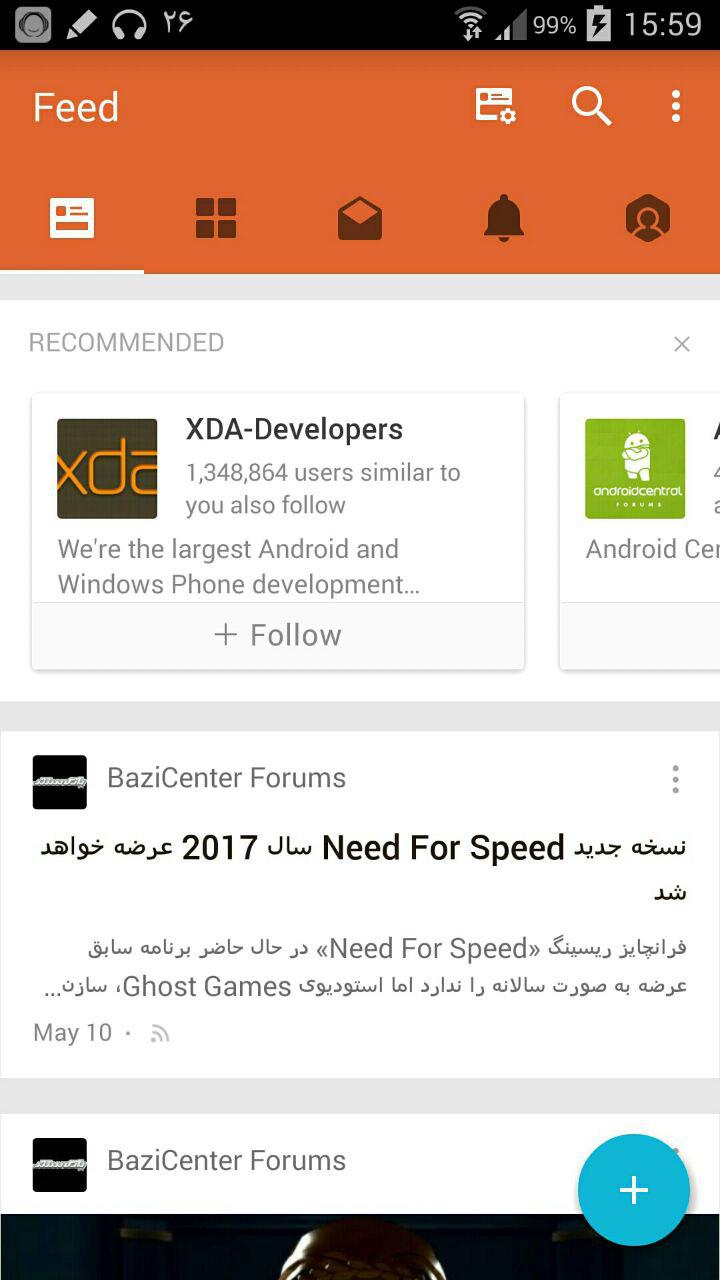720x1280 pixels.
Task: Open the manage feed settings icon
Action: 497,107
